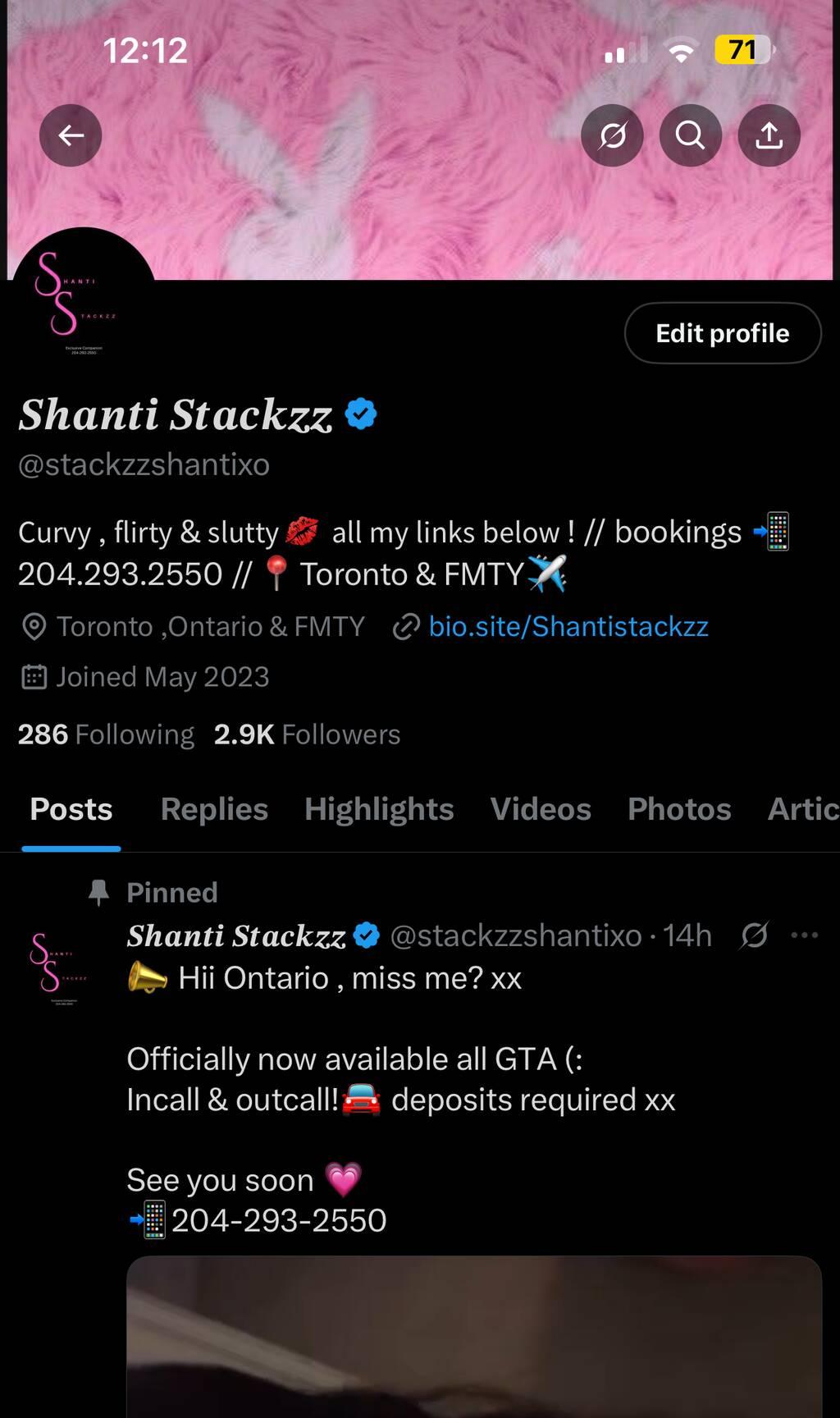The image size is (840, 1418).
Task: Tap the Grok icon on the pinned post
Action: [754, 935]
